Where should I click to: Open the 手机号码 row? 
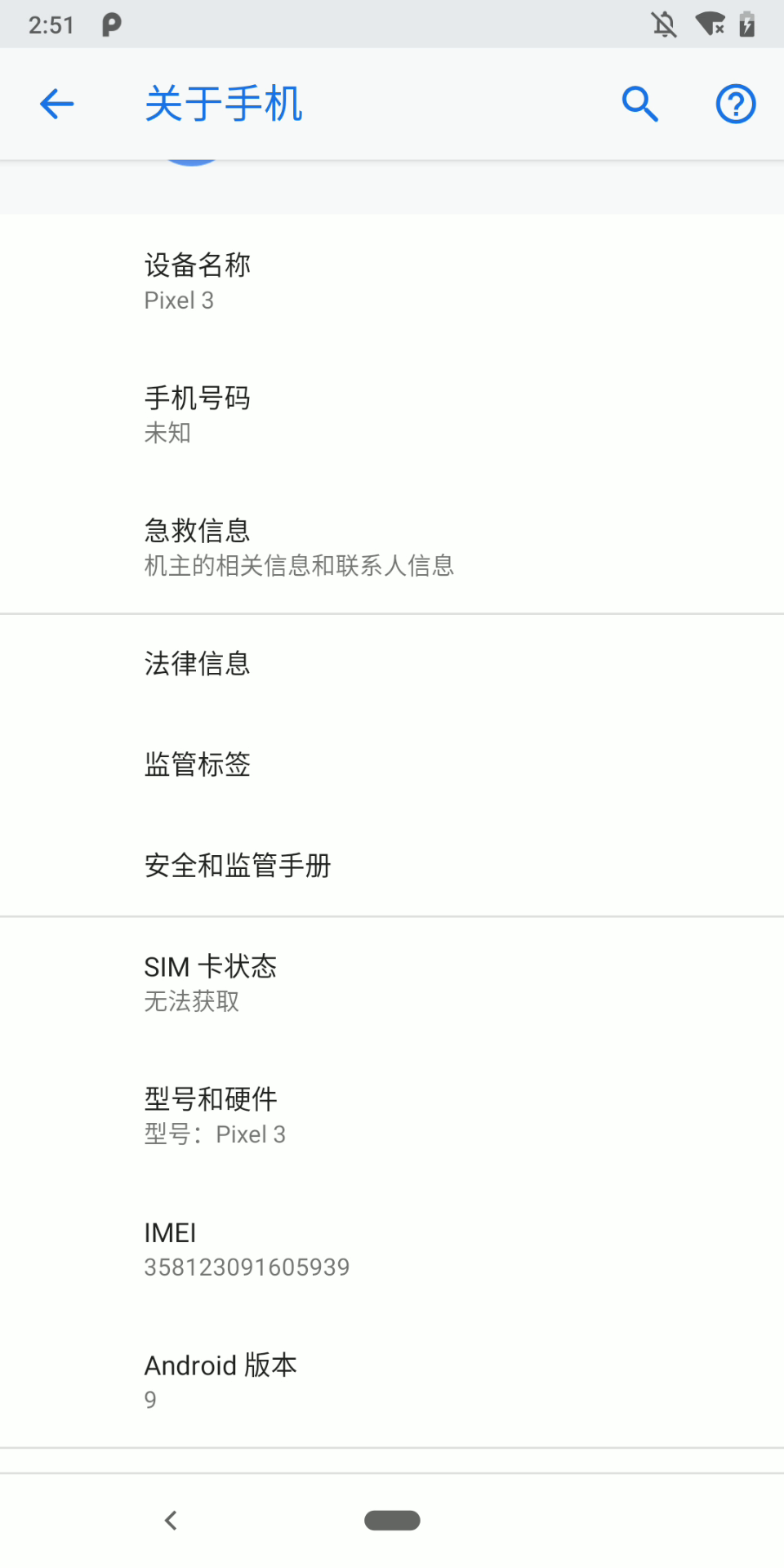tap(392, 414)
